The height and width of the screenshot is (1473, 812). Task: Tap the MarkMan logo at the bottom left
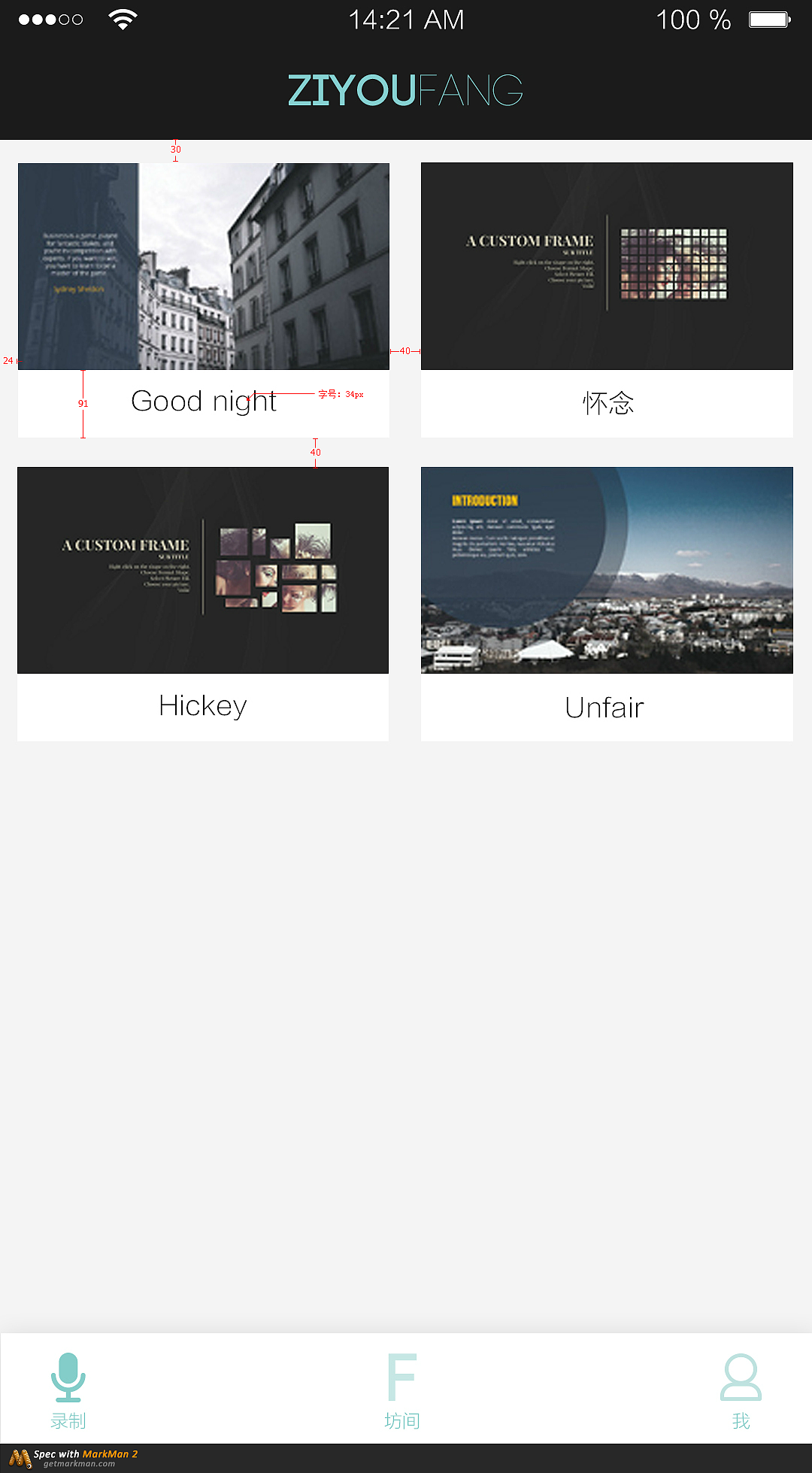[23, 1456]
